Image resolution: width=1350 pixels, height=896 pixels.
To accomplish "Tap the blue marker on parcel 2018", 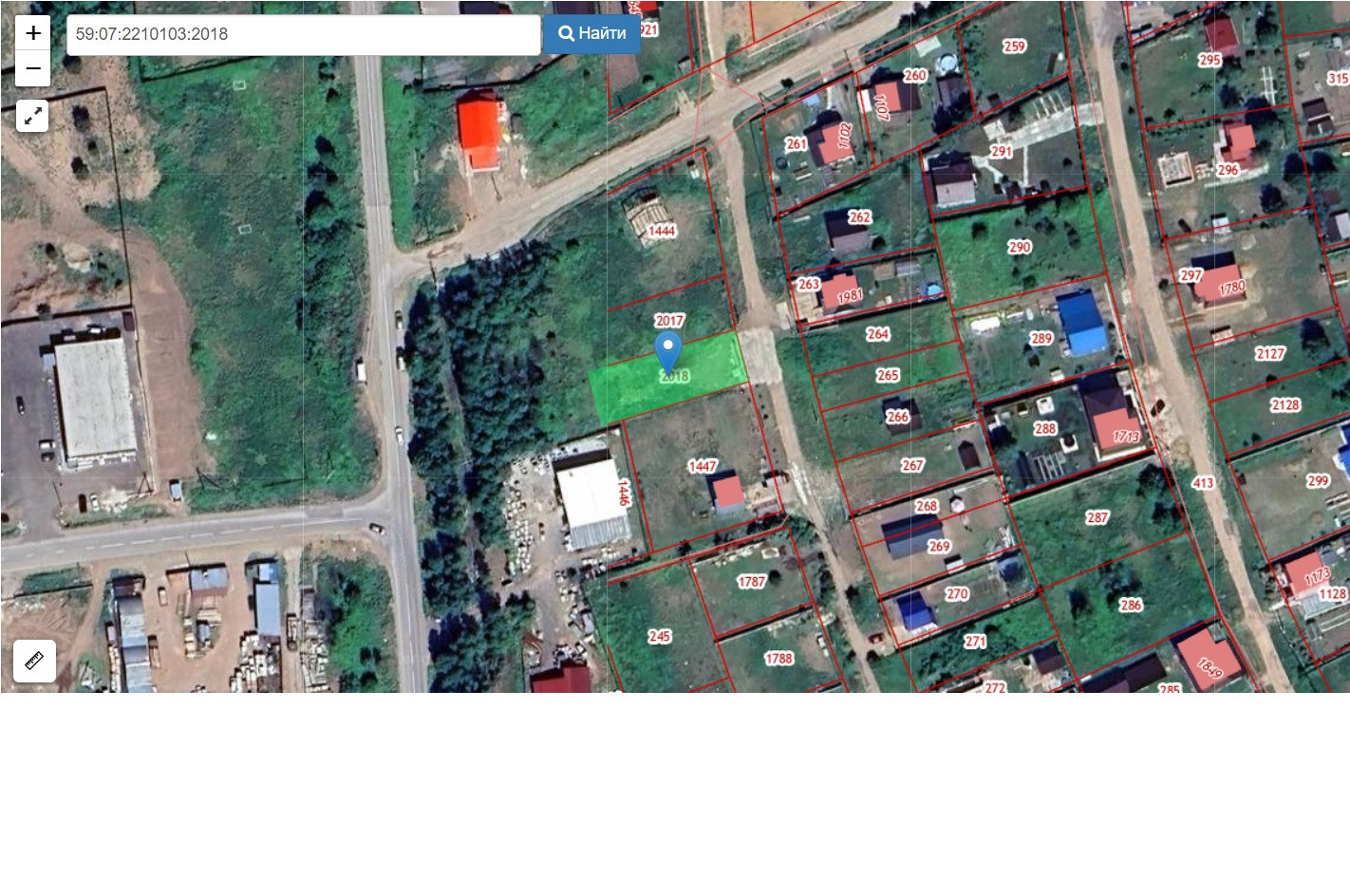I will click(x=668, y=352).
